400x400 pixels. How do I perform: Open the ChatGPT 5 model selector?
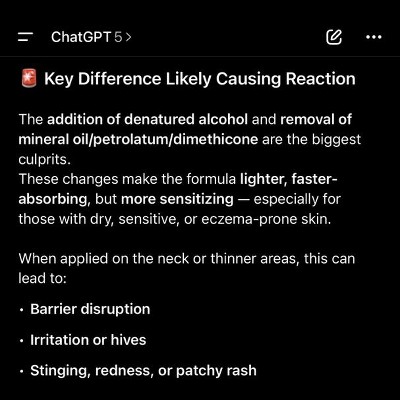(x=91, y=37)
